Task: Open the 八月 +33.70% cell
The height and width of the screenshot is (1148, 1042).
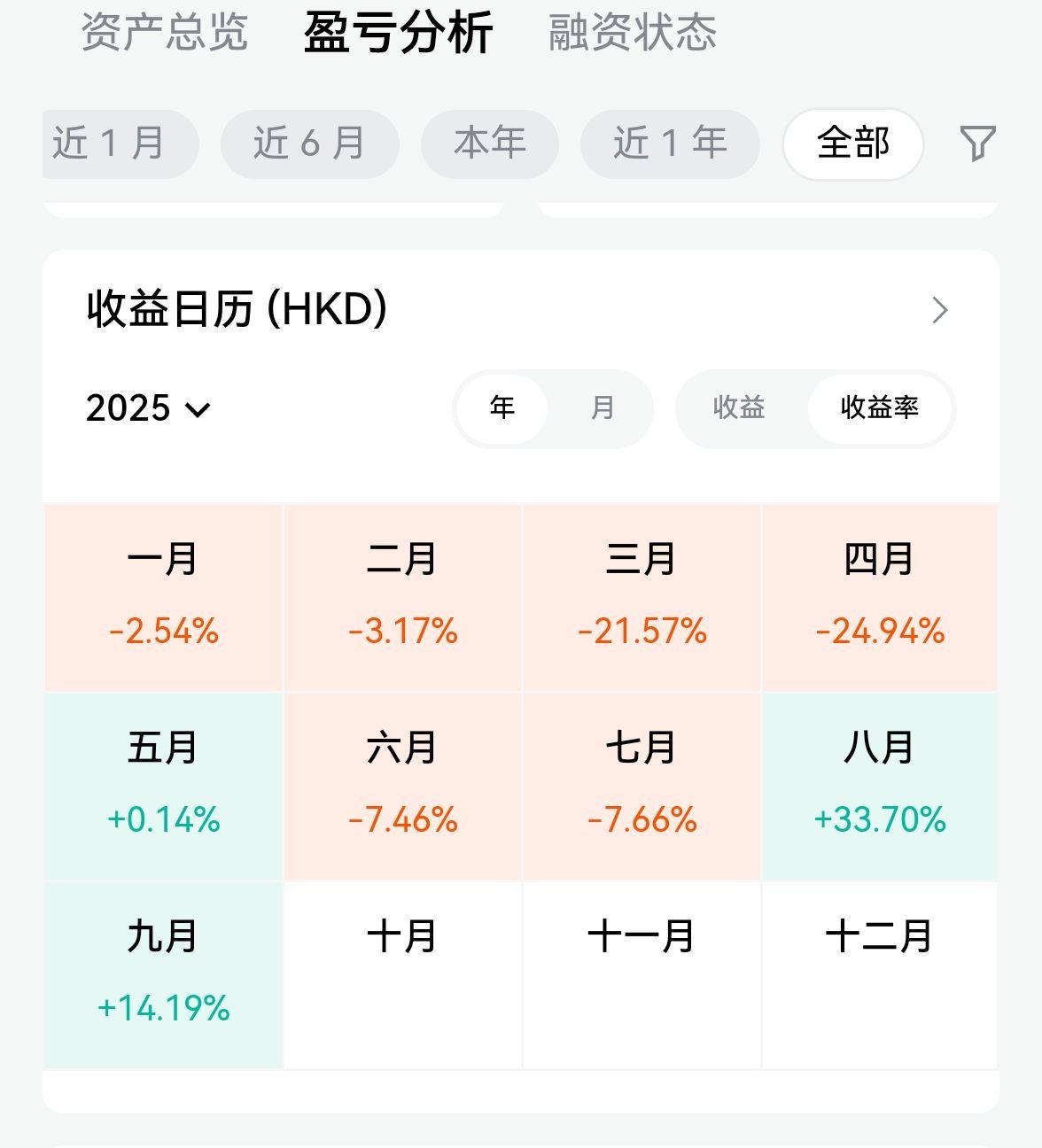Action: click(x=880, y=787)
